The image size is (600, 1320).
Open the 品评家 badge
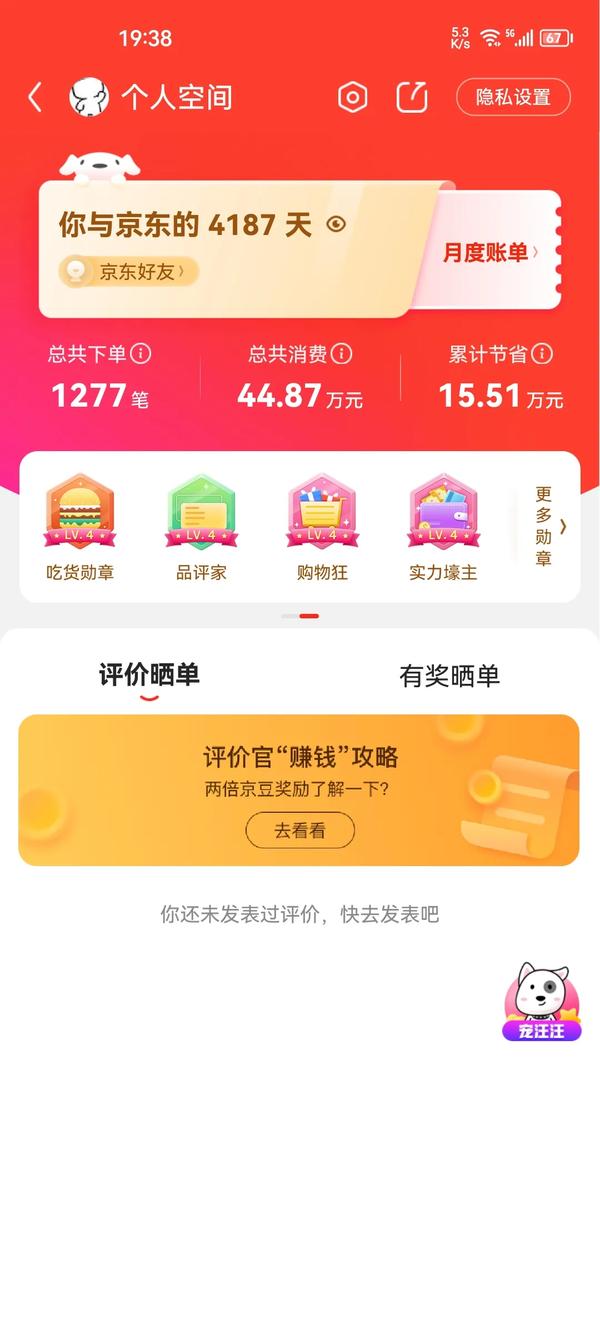(x=201, y=526)
